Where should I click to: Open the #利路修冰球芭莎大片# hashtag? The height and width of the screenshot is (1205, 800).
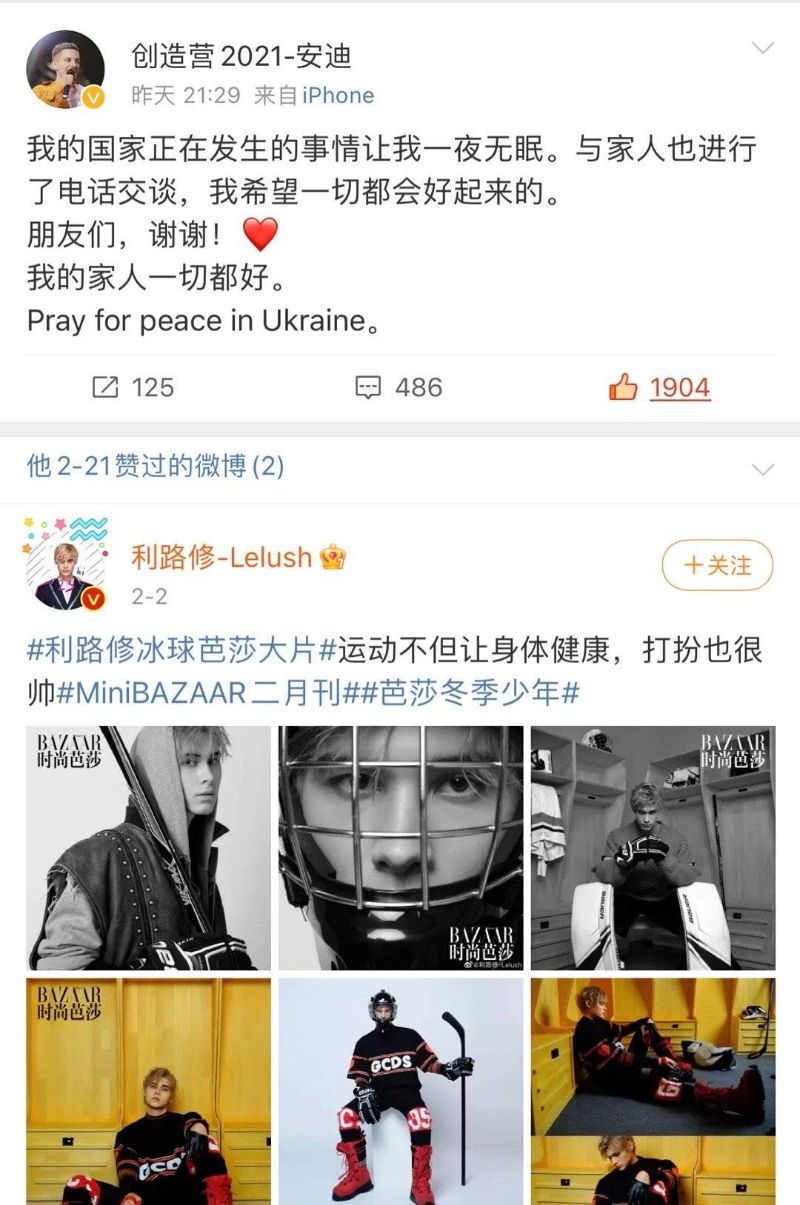click(x=182, y=651)
